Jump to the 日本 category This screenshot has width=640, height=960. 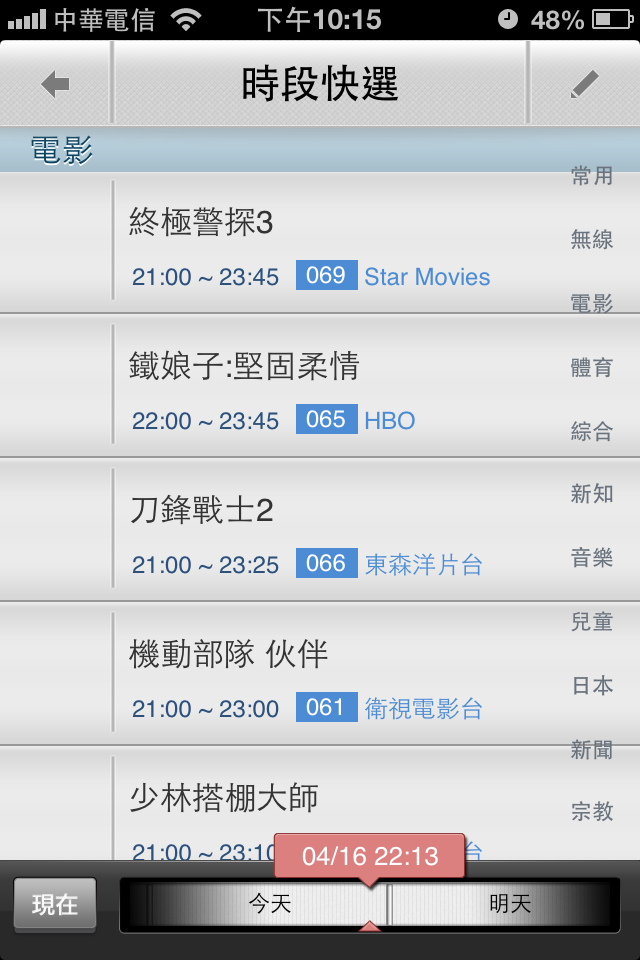pyautogui.click(x=592, y=685)
